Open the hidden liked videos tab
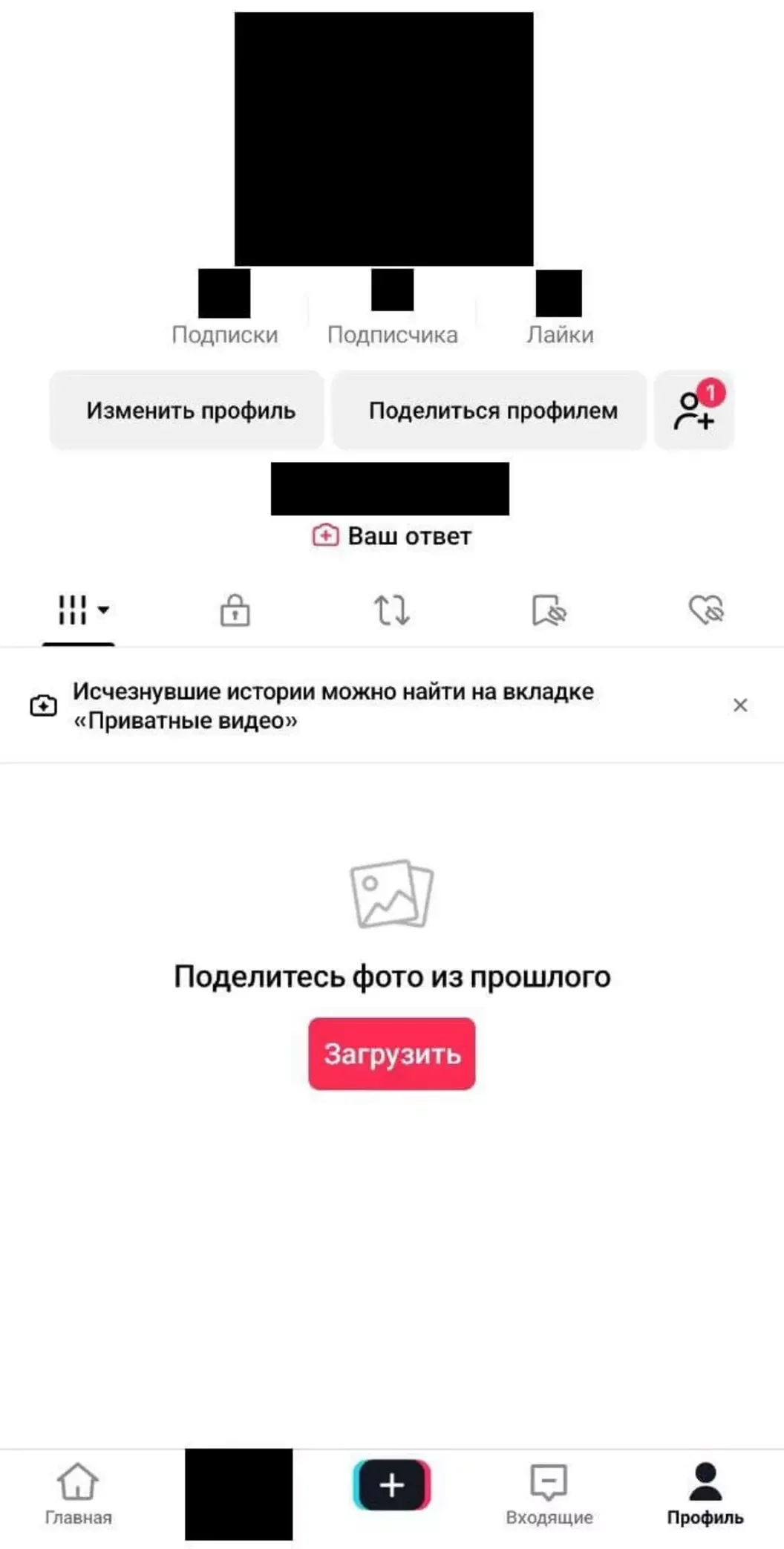The height and width of the screenshot is (1549, 784). [x=706, y=610]
